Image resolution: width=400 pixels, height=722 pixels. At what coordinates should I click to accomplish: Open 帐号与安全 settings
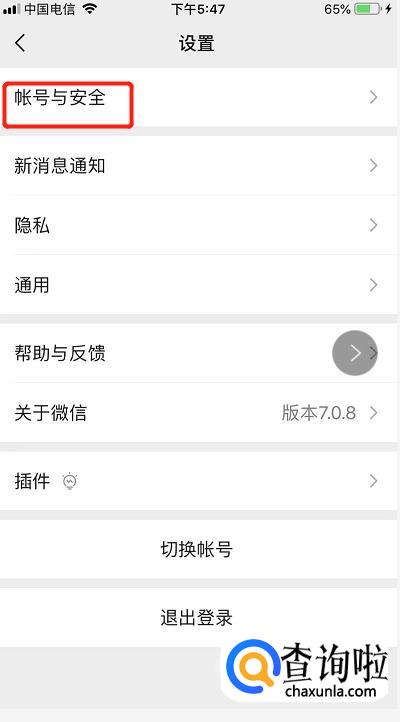(x=198, y=97)
